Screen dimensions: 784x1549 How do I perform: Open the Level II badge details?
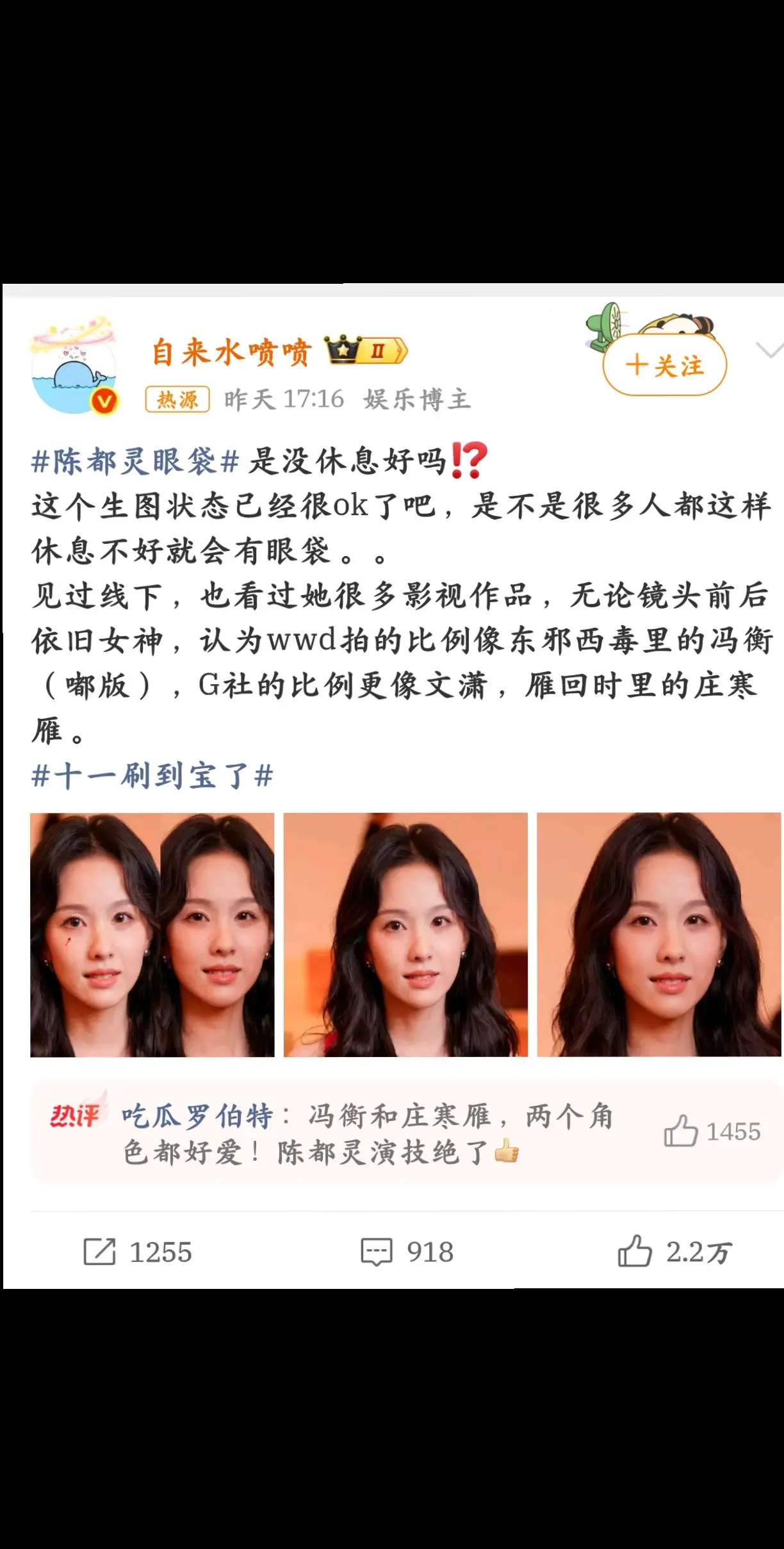tap(379, 350)
